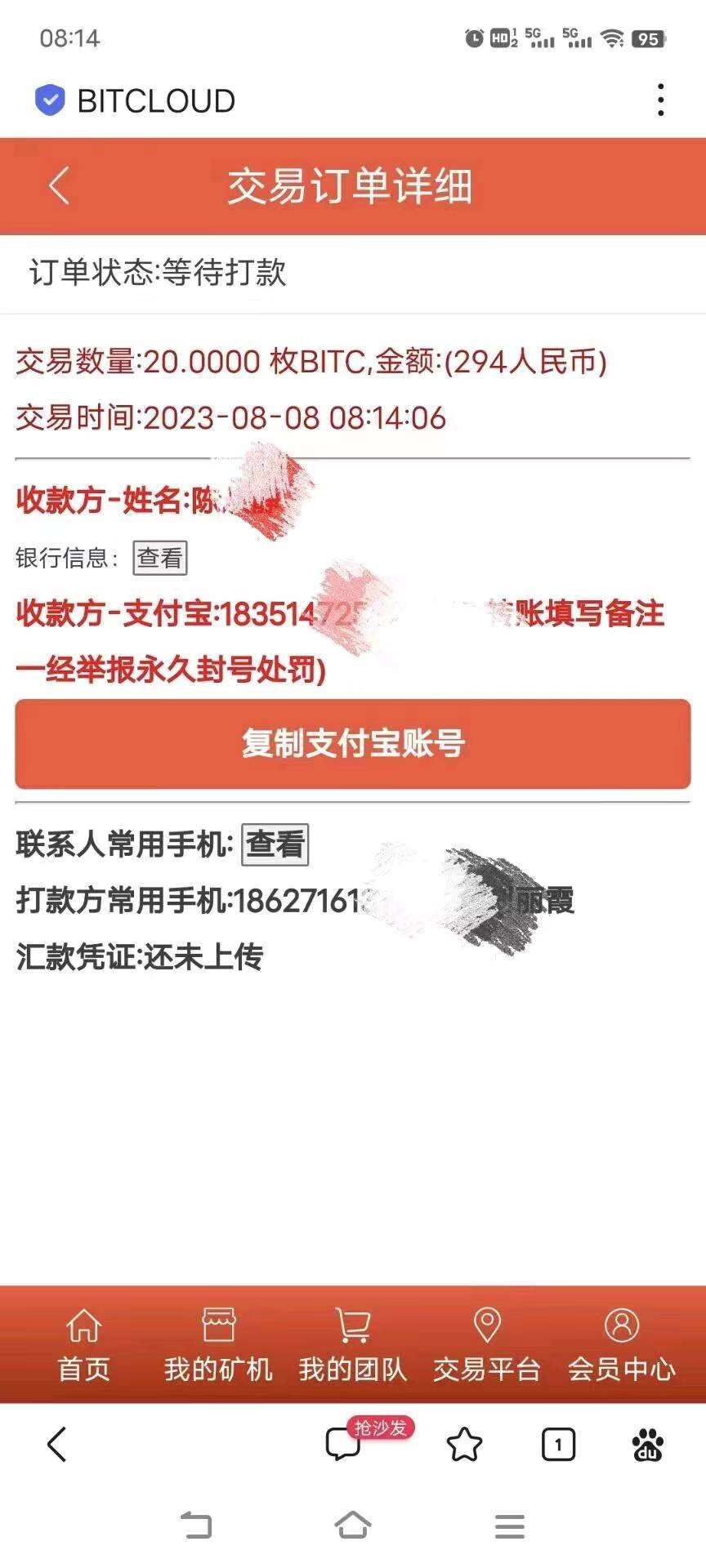Open the system recent apps menu
Image resolution: width=706 pixels, height=1568 pixels.
pyautogui.click(x=510, y=1525)
